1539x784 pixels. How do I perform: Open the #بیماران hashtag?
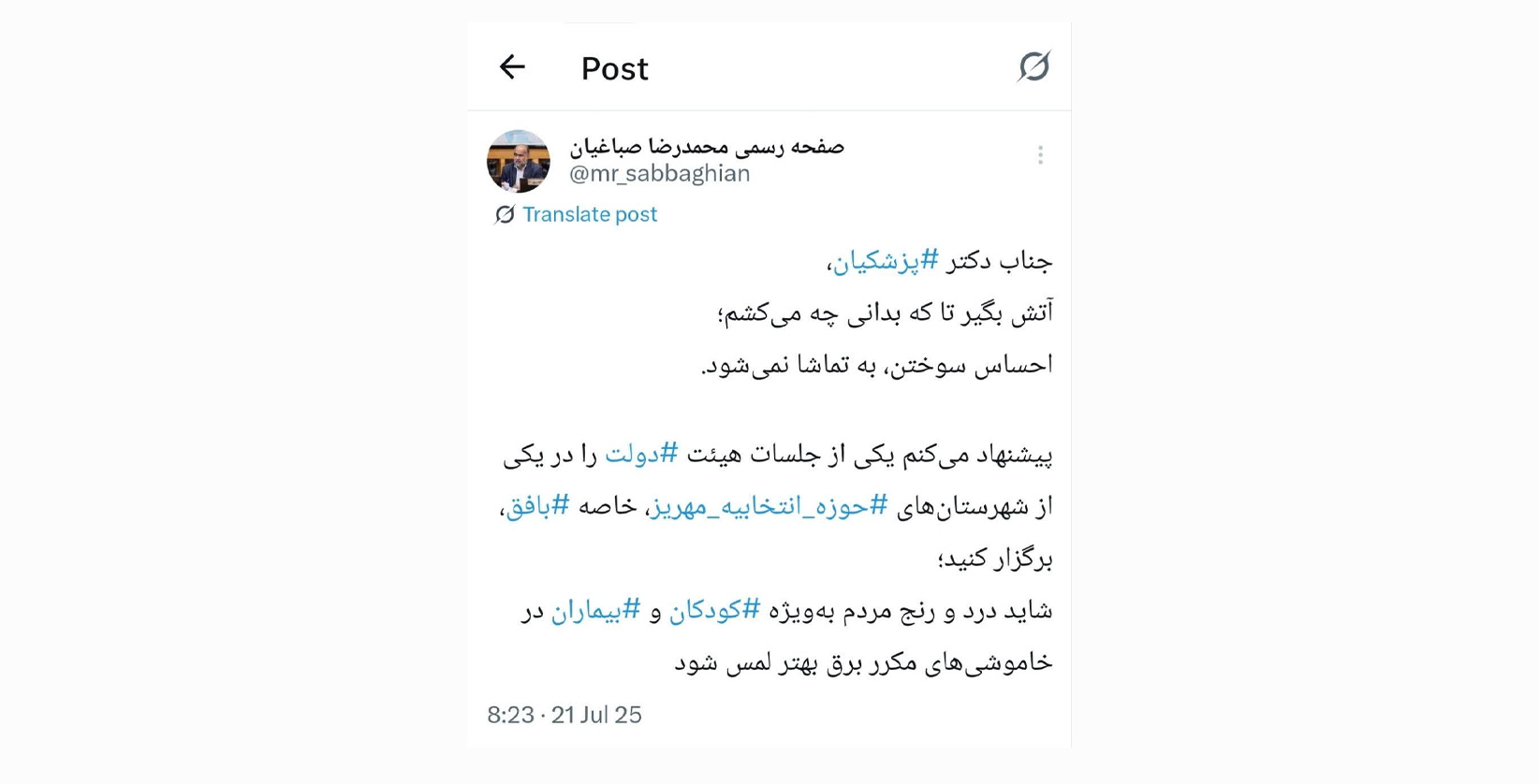595,611
